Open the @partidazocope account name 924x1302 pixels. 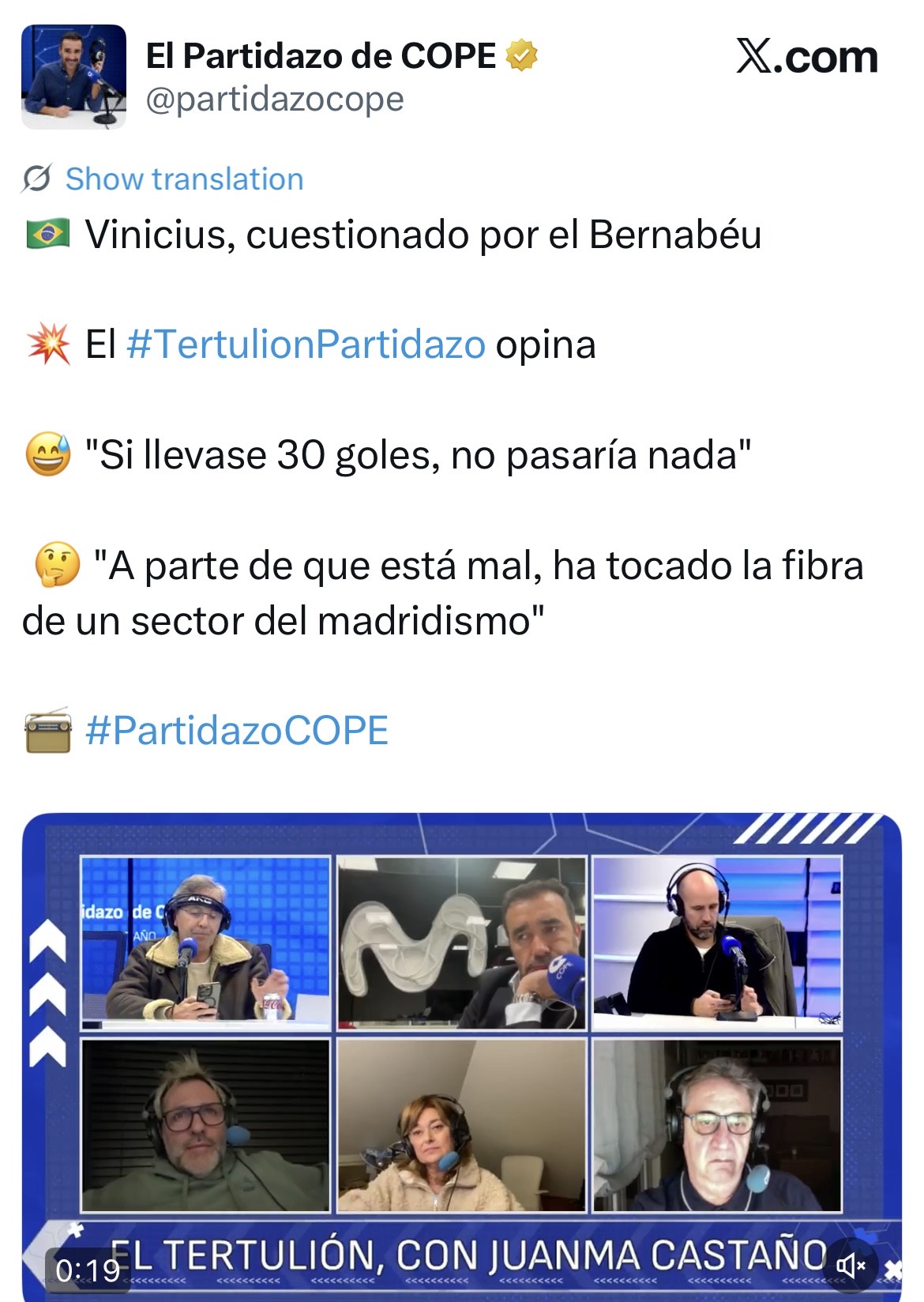[275, 100]
